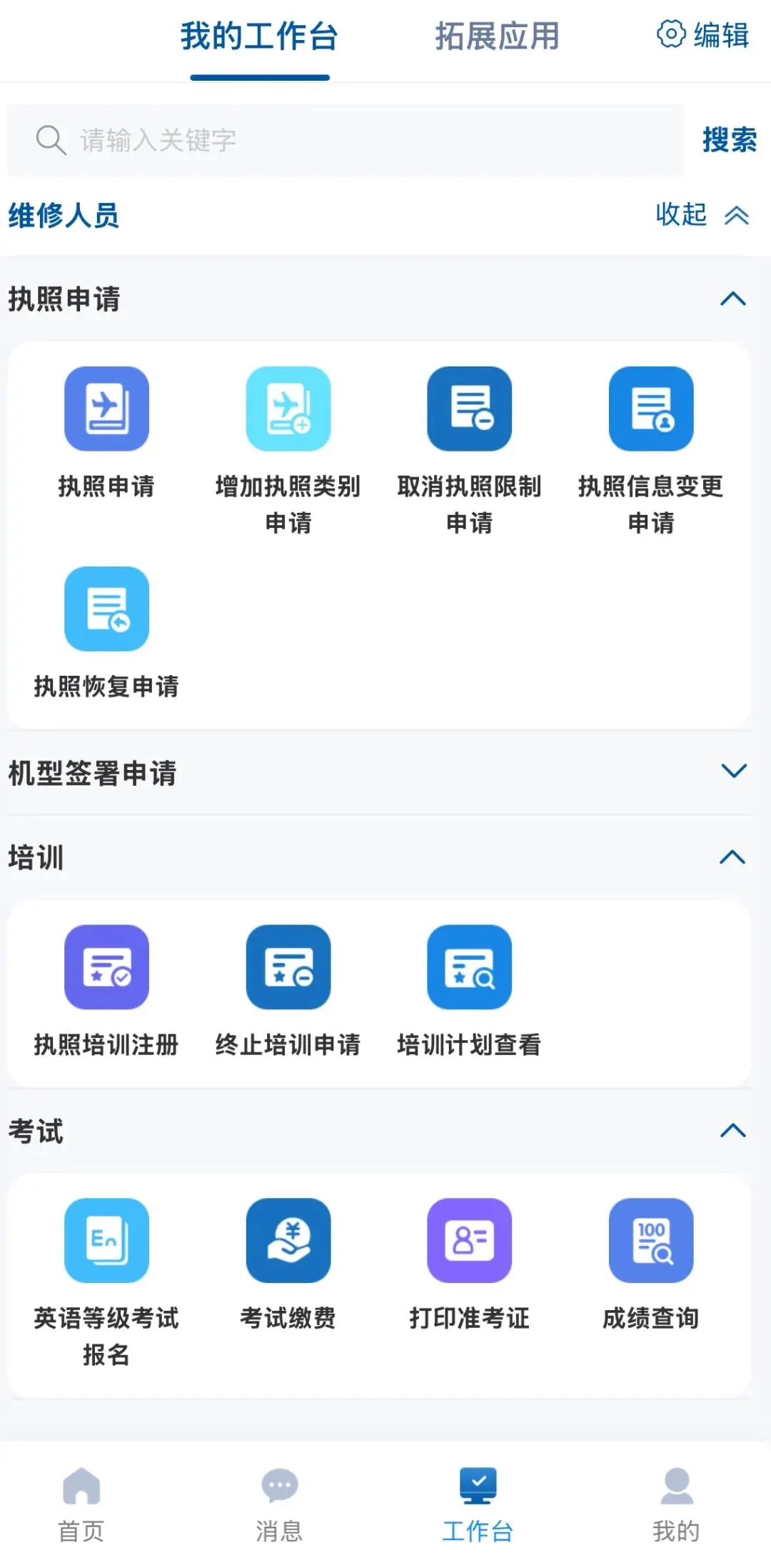
Task: Expand the 机型签署申请 section
Action: click(x=378, y=772)
